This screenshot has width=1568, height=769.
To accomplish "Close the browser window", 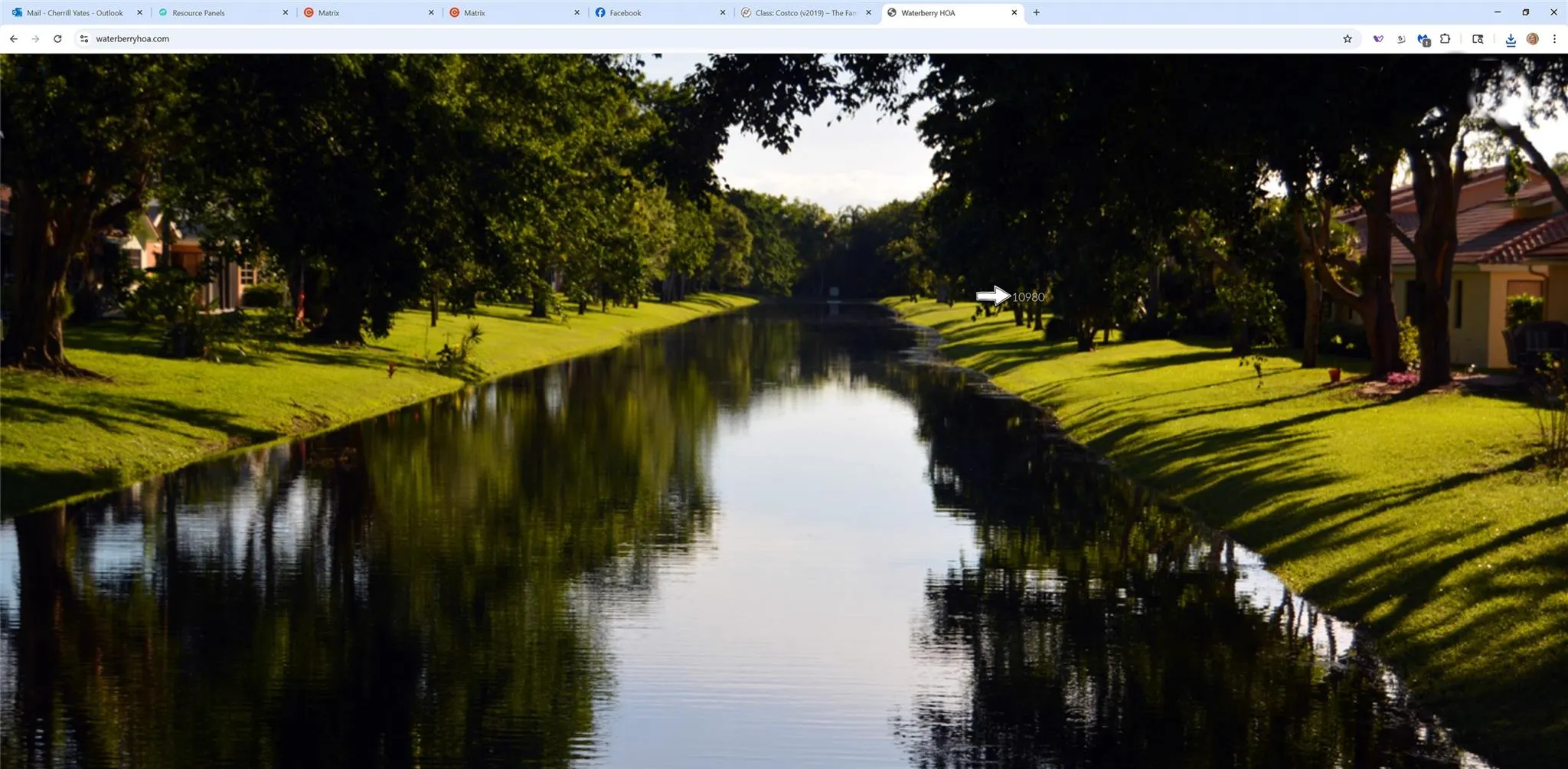I will coord(1553,12).
